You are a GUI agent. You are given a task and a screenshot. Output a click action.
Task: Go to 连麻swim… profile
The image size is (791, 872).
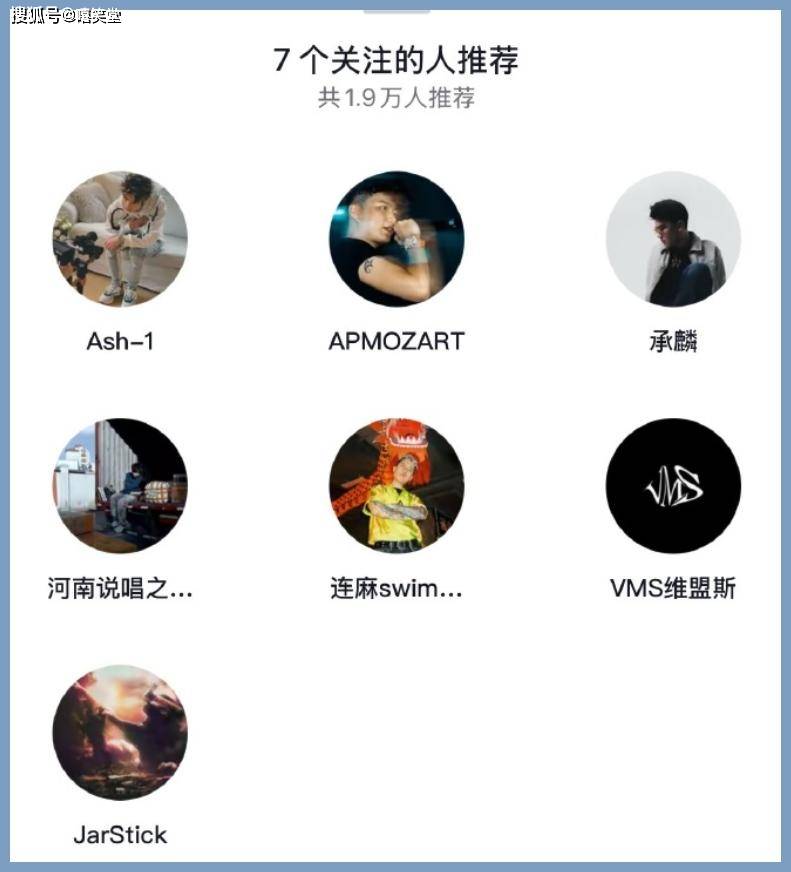[x=396, y=486]
